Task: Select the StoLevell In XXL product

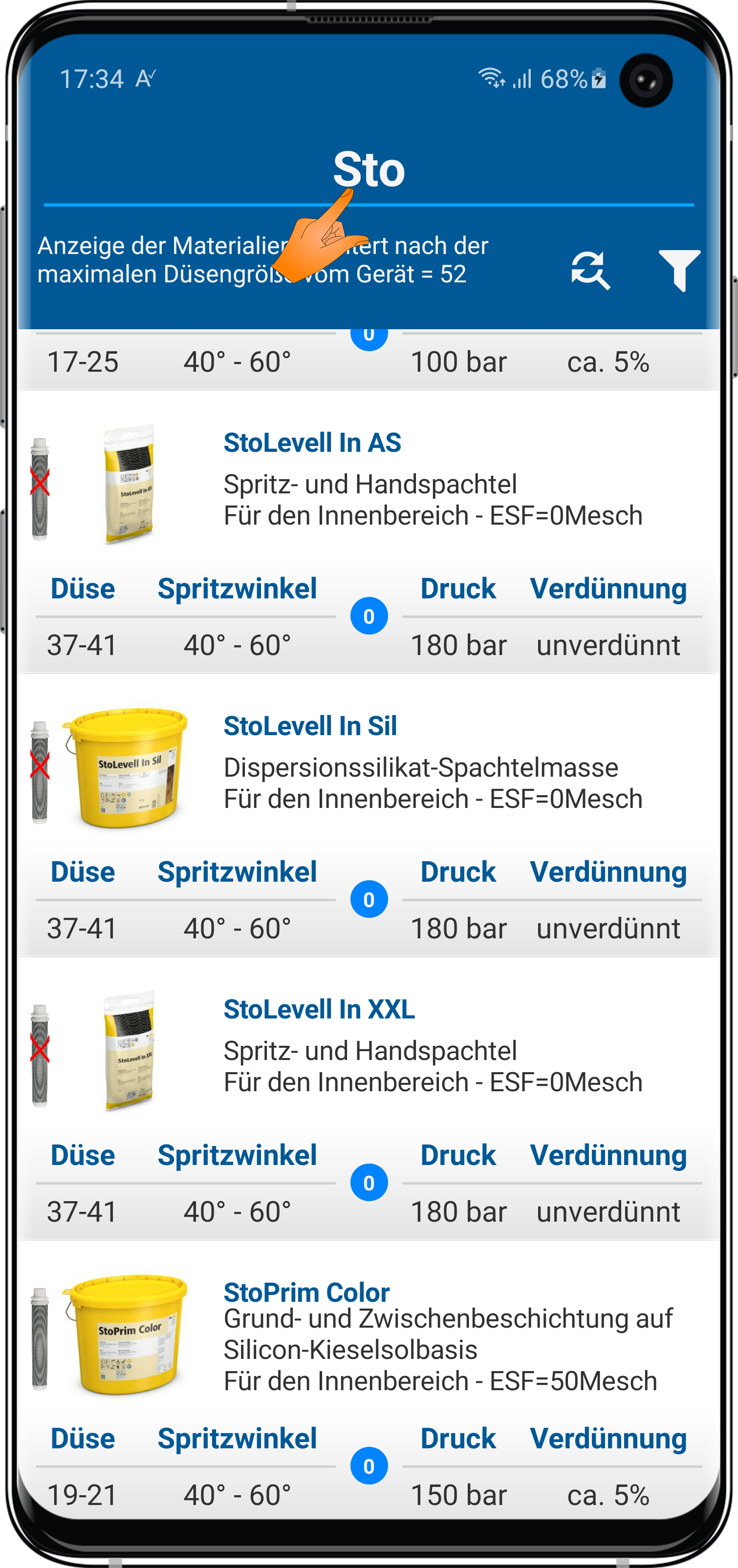Action: 319,1010
